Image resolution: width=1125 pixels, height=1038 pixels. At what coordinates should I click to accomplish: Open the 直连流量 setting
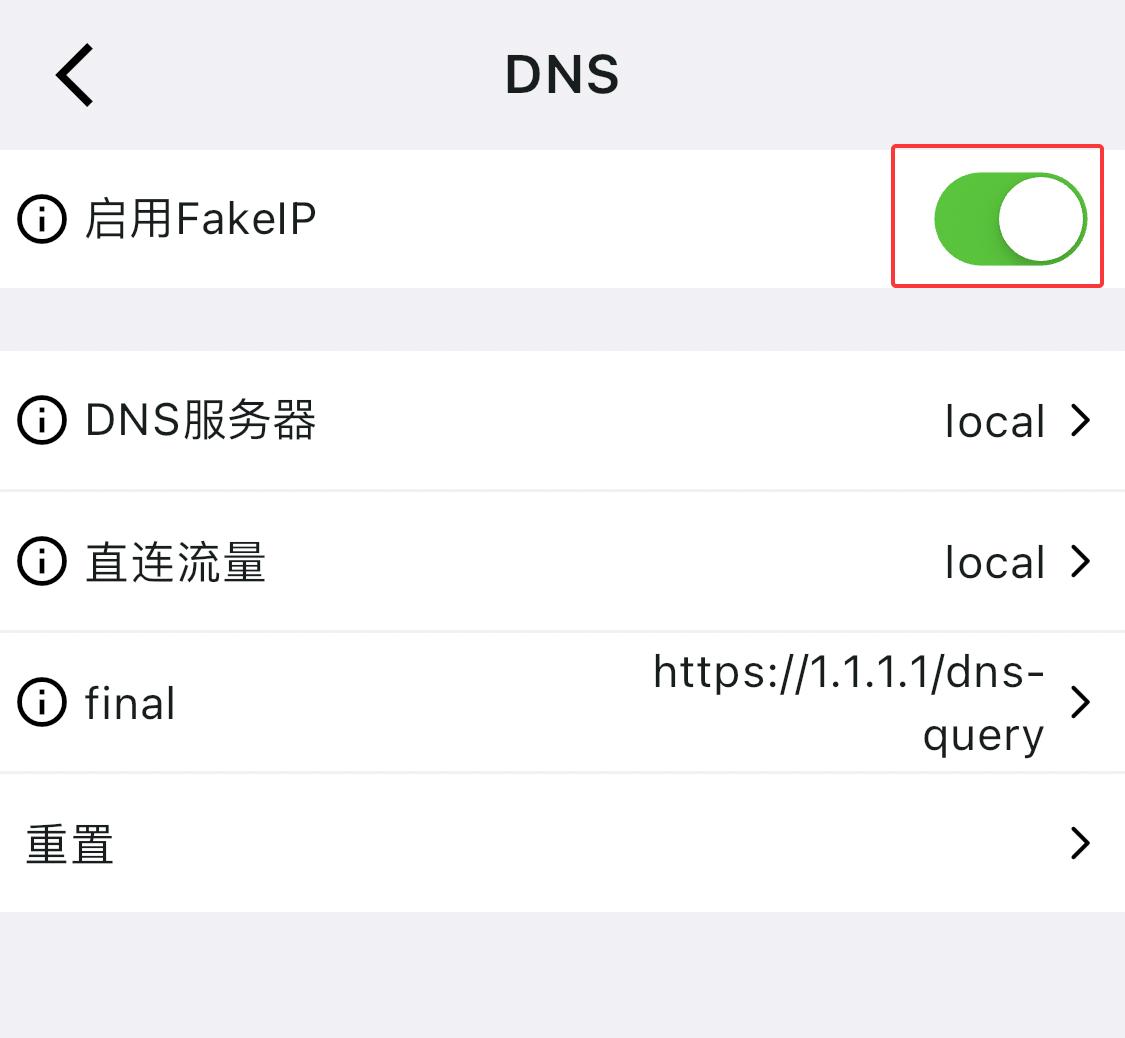point(562,562)
